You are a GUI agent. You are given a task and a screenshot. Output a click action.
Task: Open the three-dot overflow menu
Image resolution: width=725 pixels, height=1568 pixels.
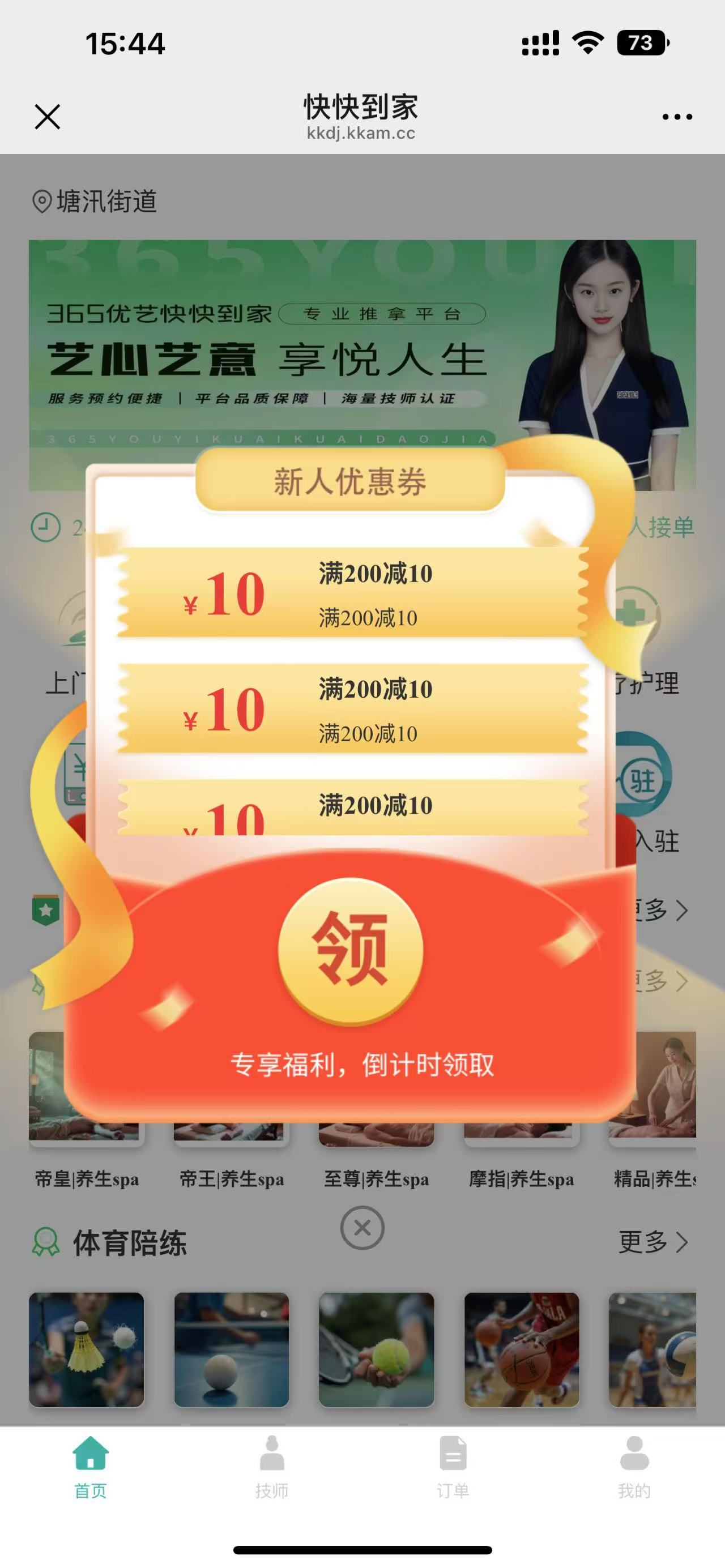coord(677,116)
